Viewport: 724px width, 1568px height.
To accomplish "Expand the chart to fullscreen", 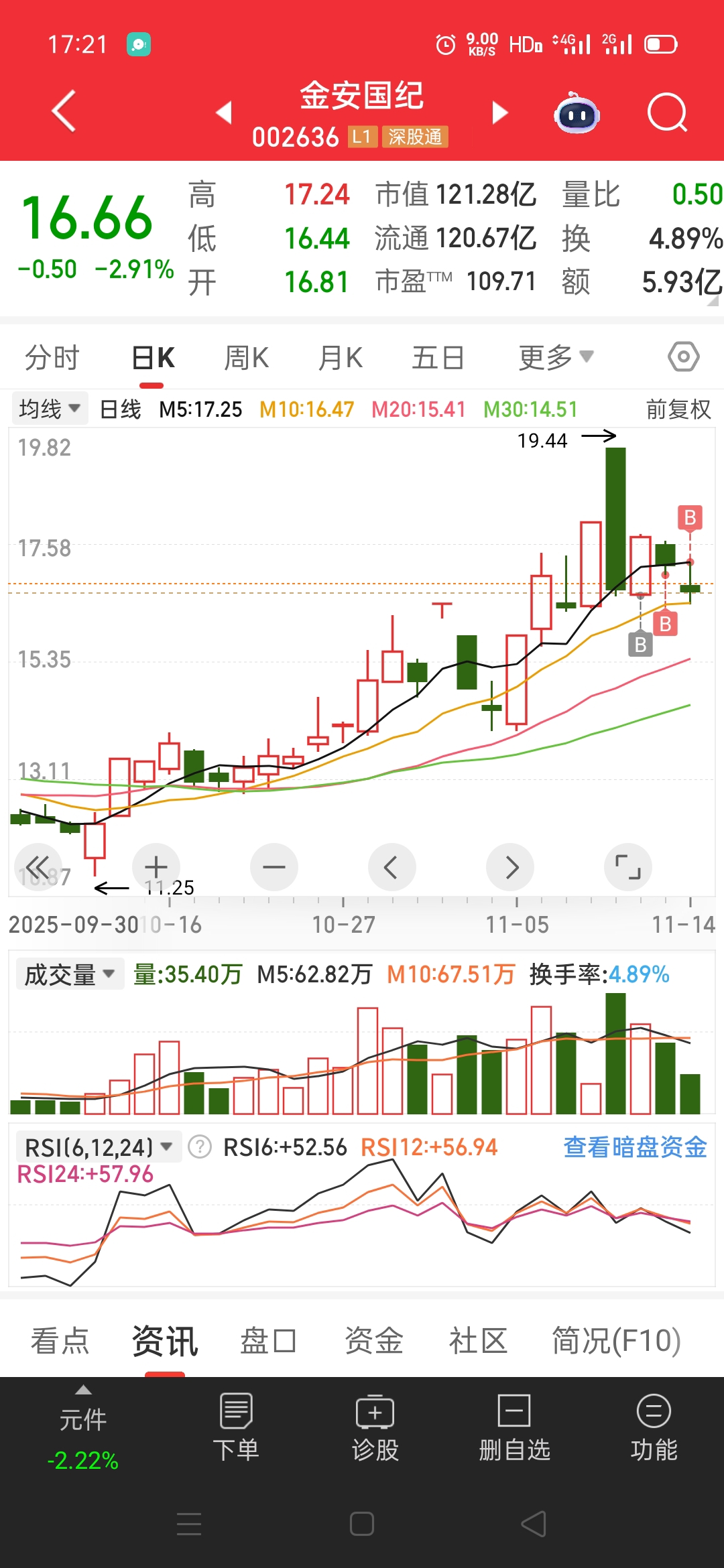I will [x=628, y=867].
